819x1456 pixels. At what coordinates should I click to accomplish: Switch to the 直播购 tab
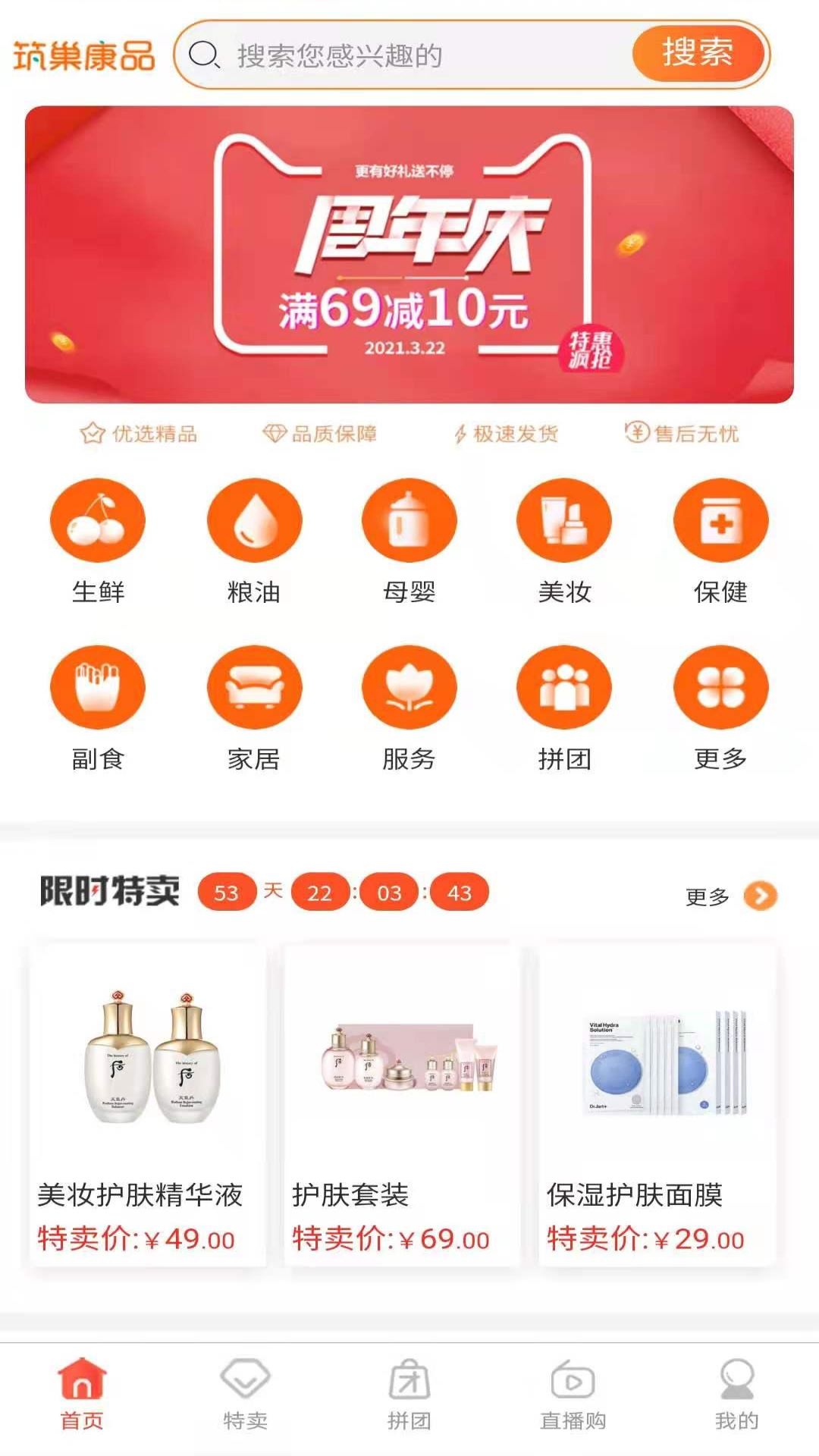(573, 1395)
